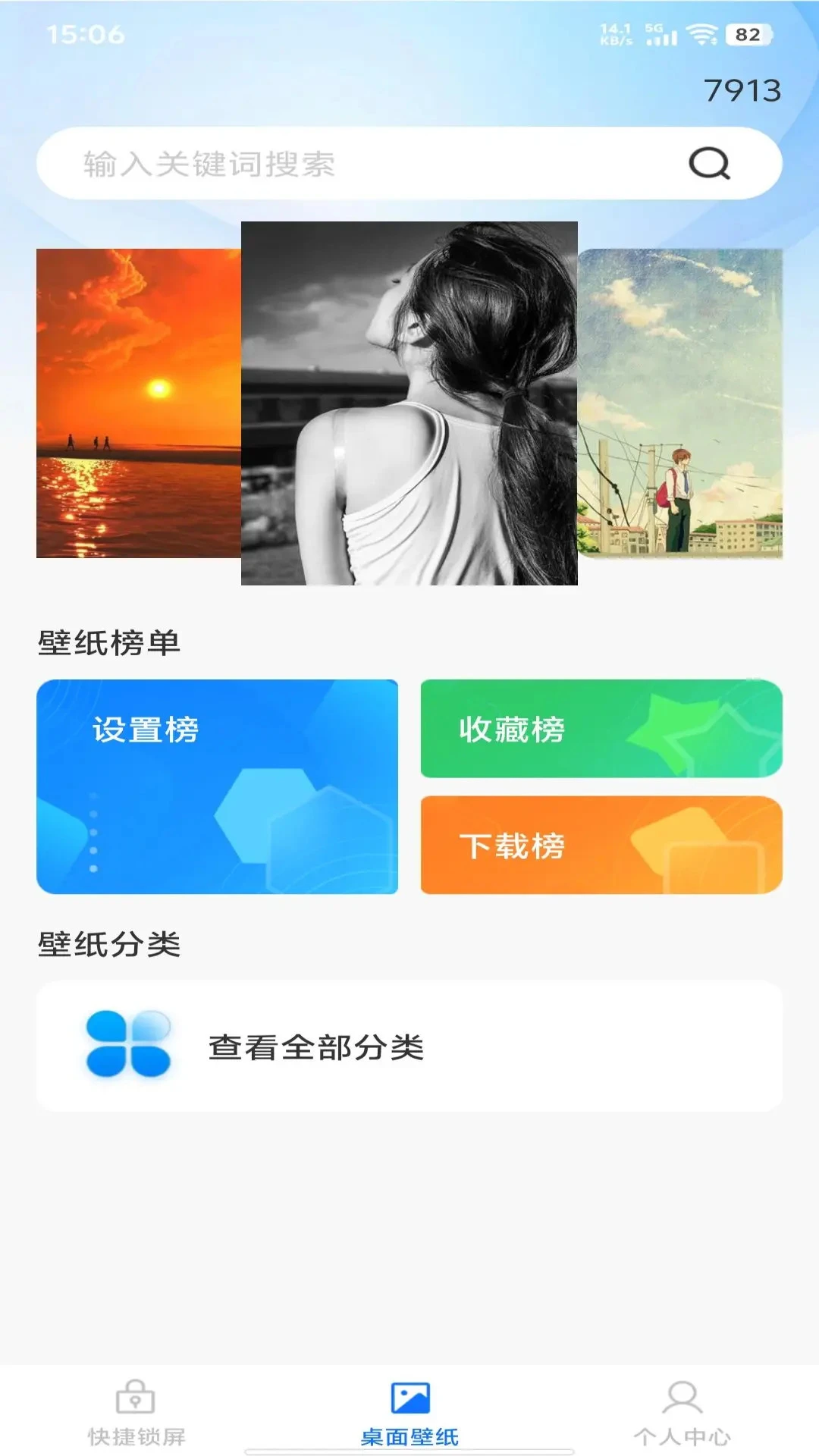Select the search magnifier icon
This screenshot has width=819, height=1456.
[708, 164]
